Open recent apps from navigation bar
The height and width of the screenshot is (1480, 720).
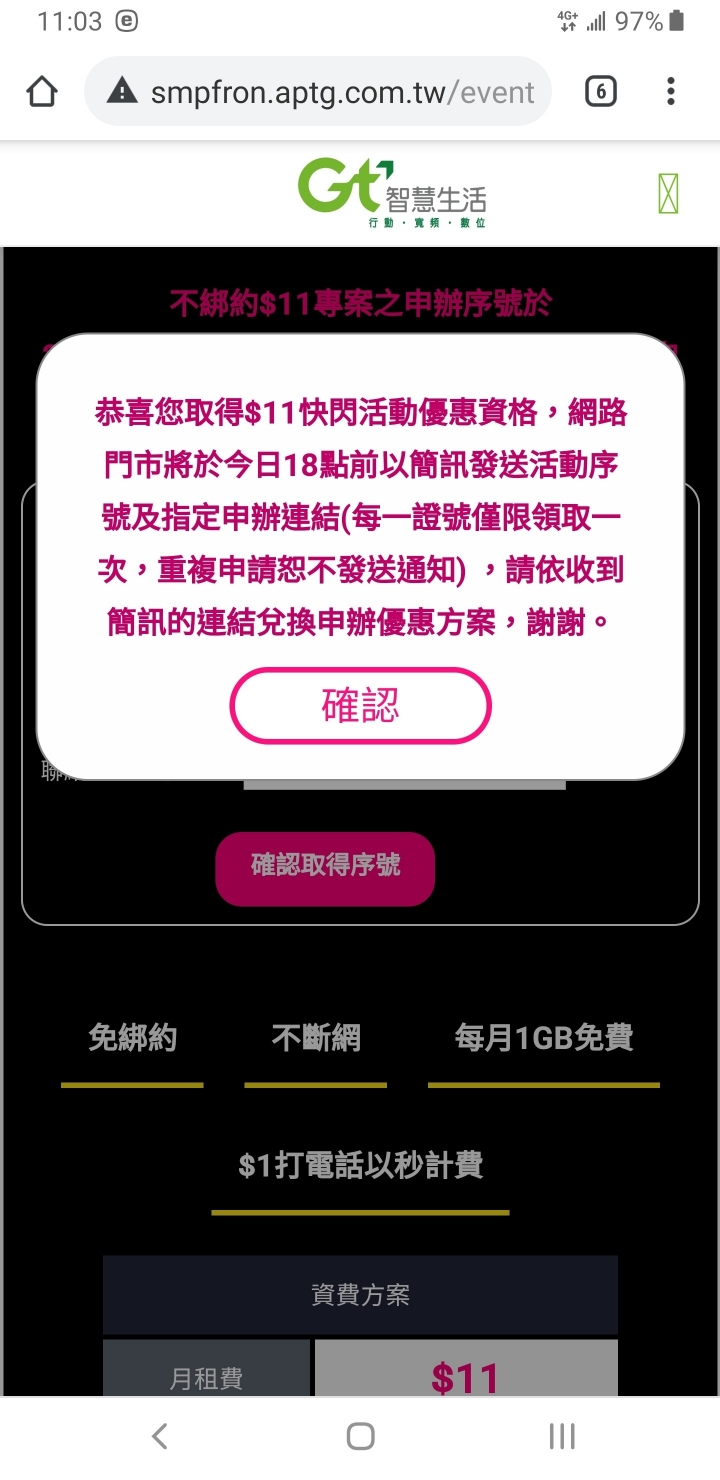pos(562,1437)
